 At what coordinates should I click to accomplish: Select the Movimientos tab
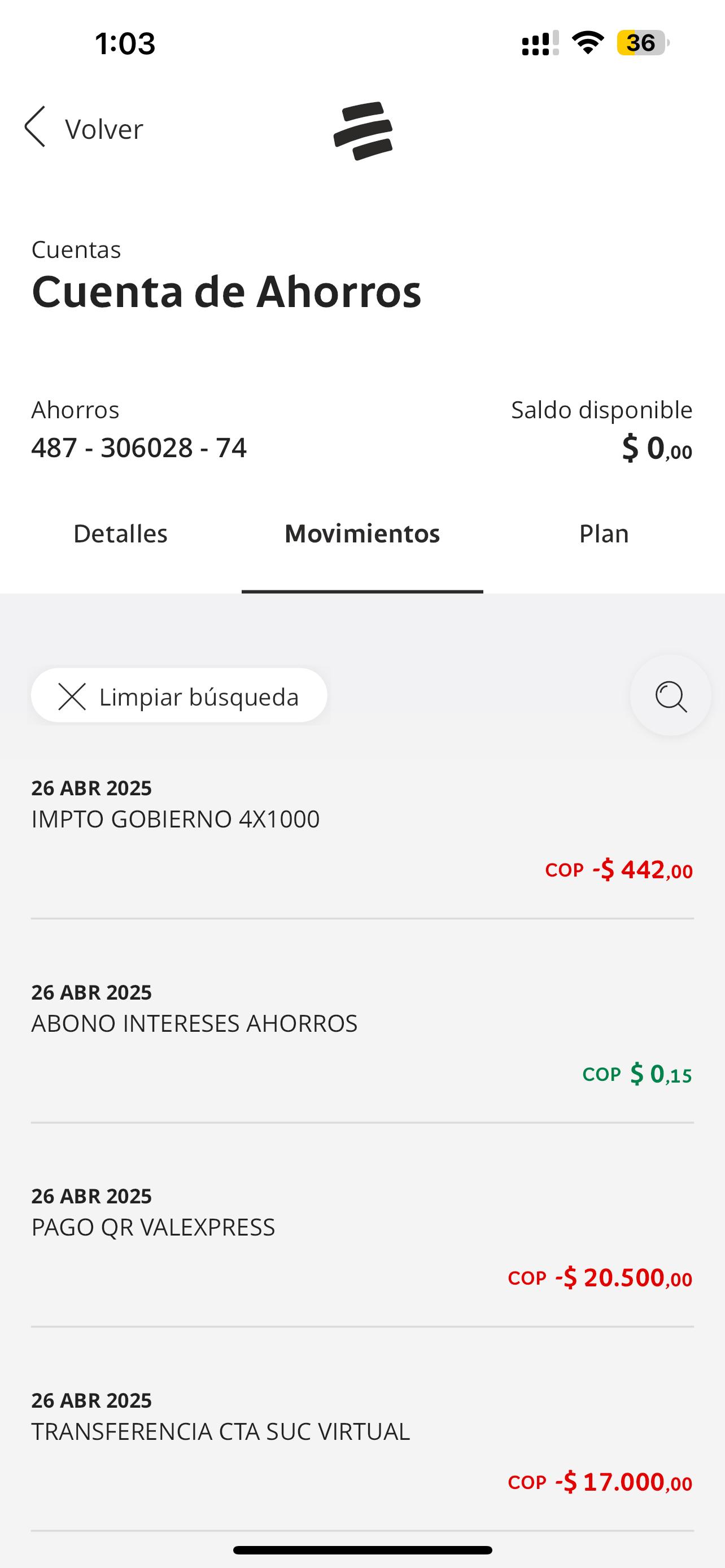coord(362,534)
